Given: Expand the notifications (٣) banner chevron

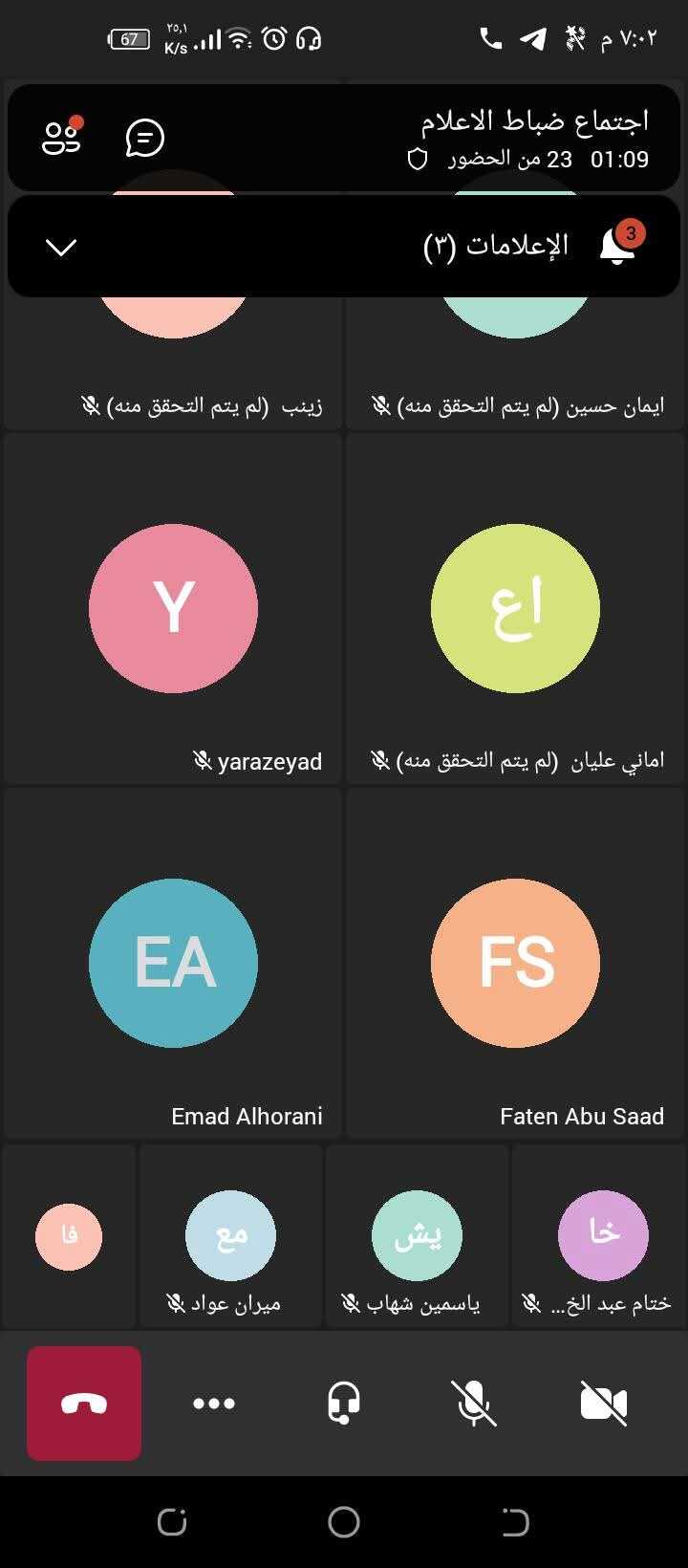Looking at the screenshot, I should (x=61, y=248).
